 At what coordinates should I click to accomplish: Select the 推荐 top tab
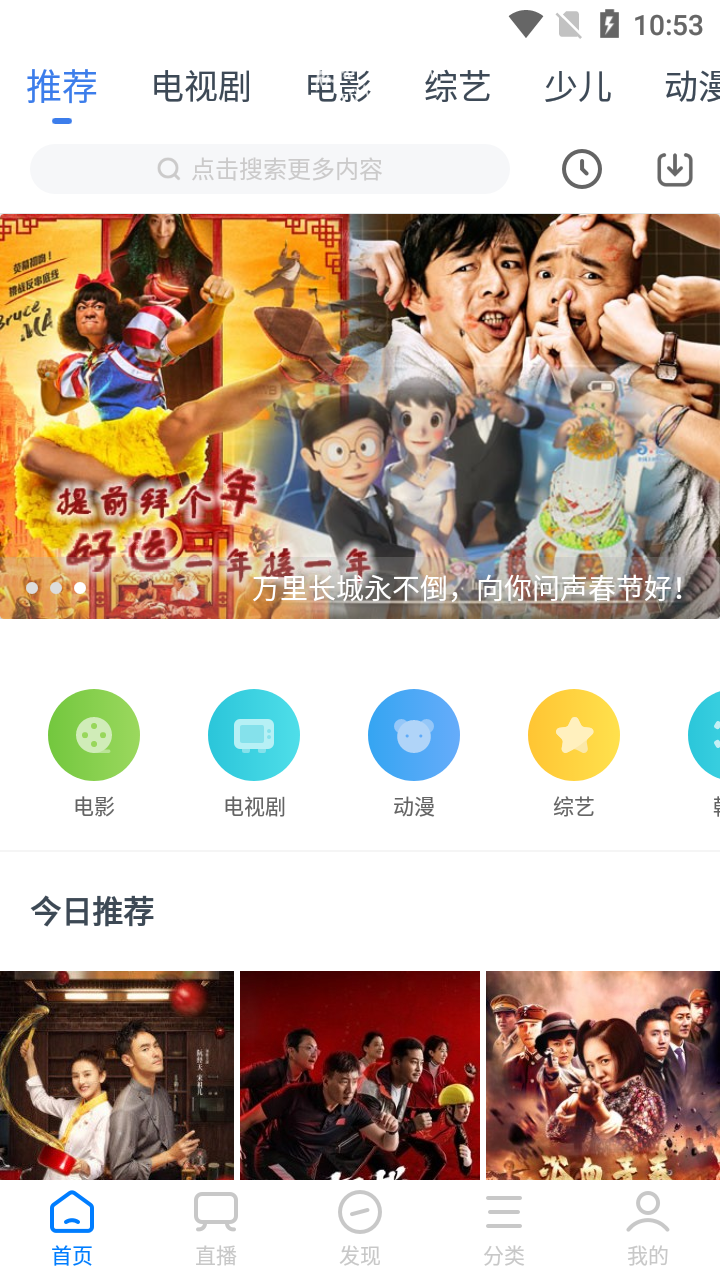[x=62, y=88]
